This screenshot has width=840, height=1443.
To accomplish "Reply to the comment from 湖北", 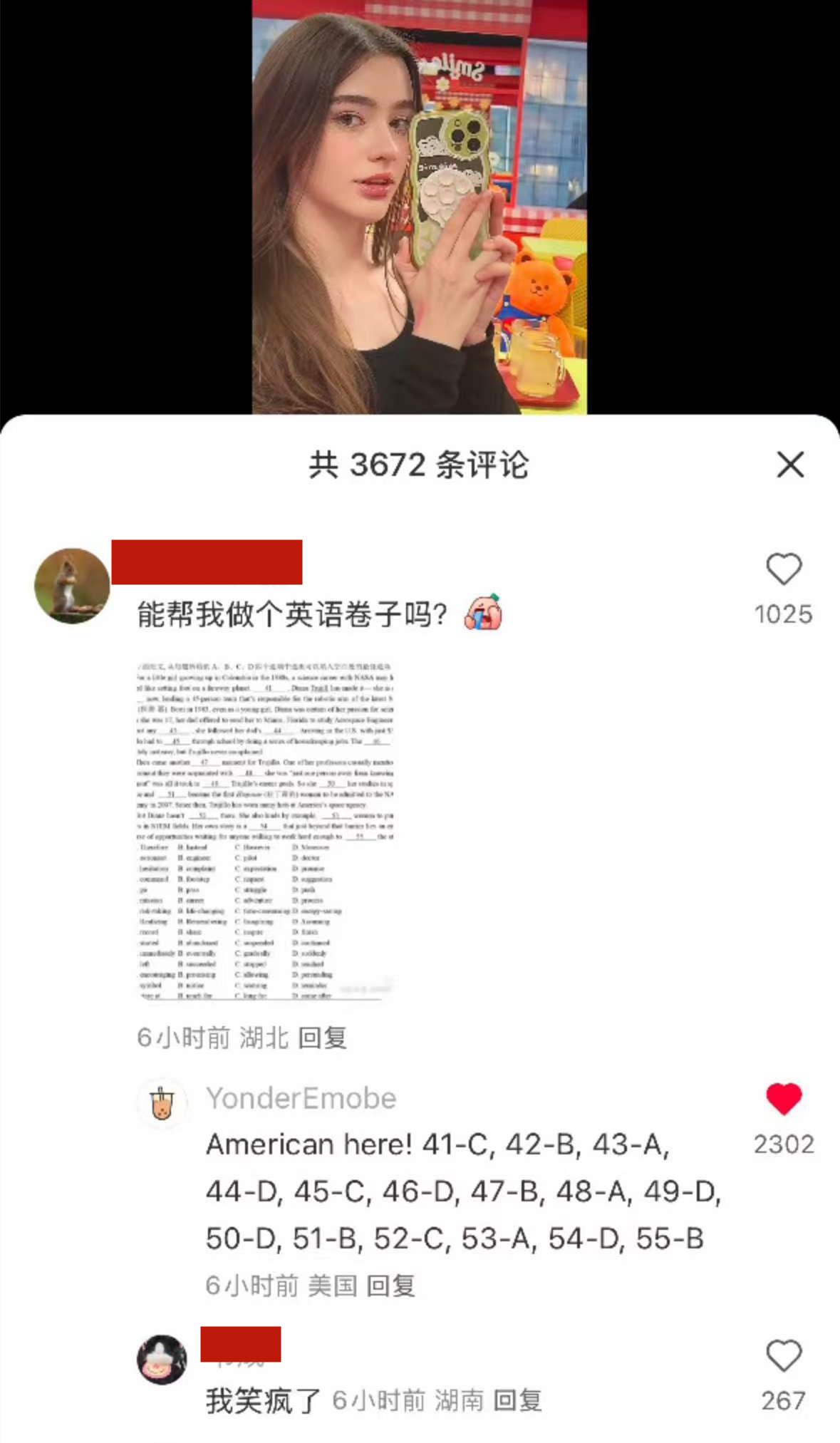I will coord(322,1038).
